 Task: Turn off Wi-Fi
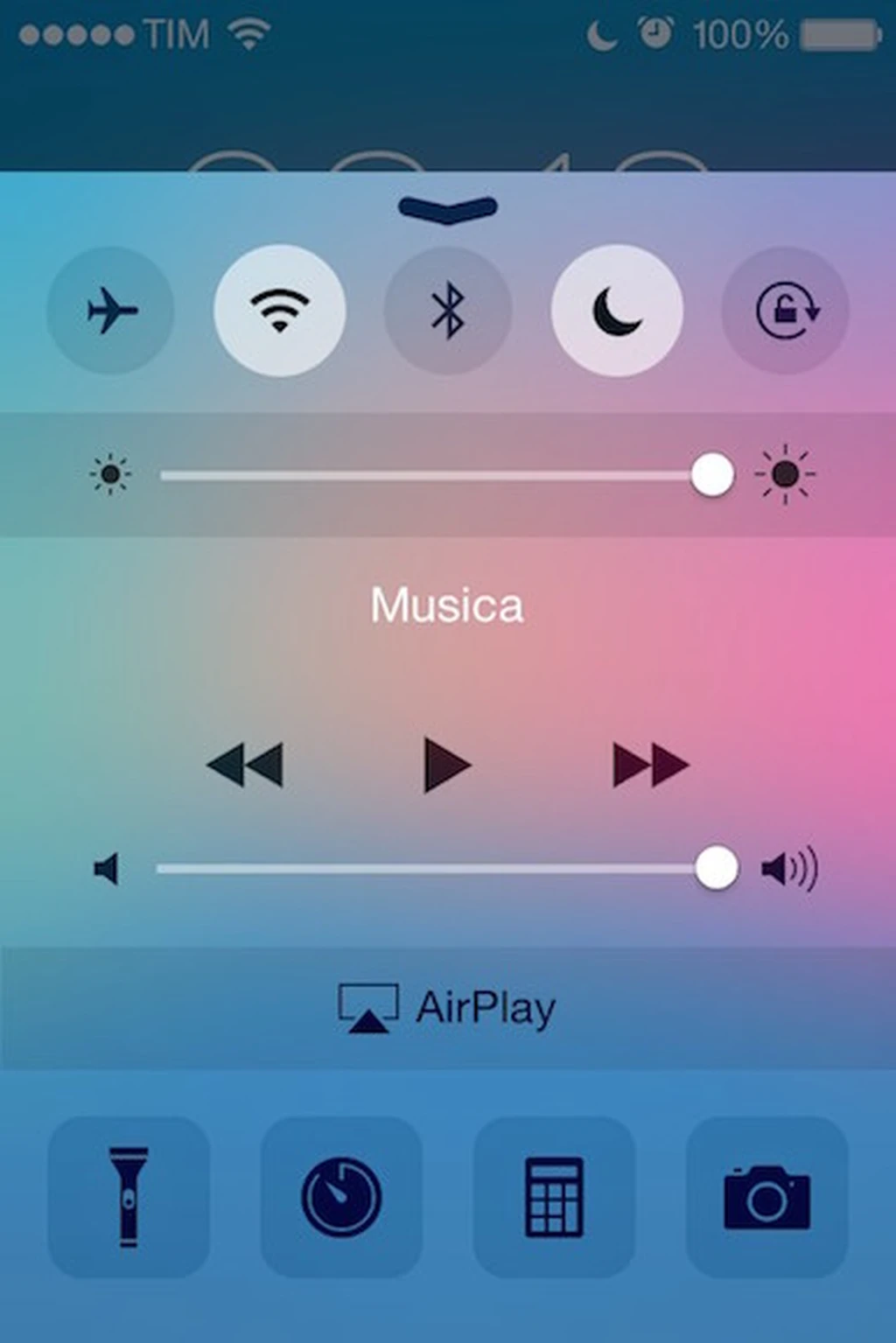coord(279,311)
